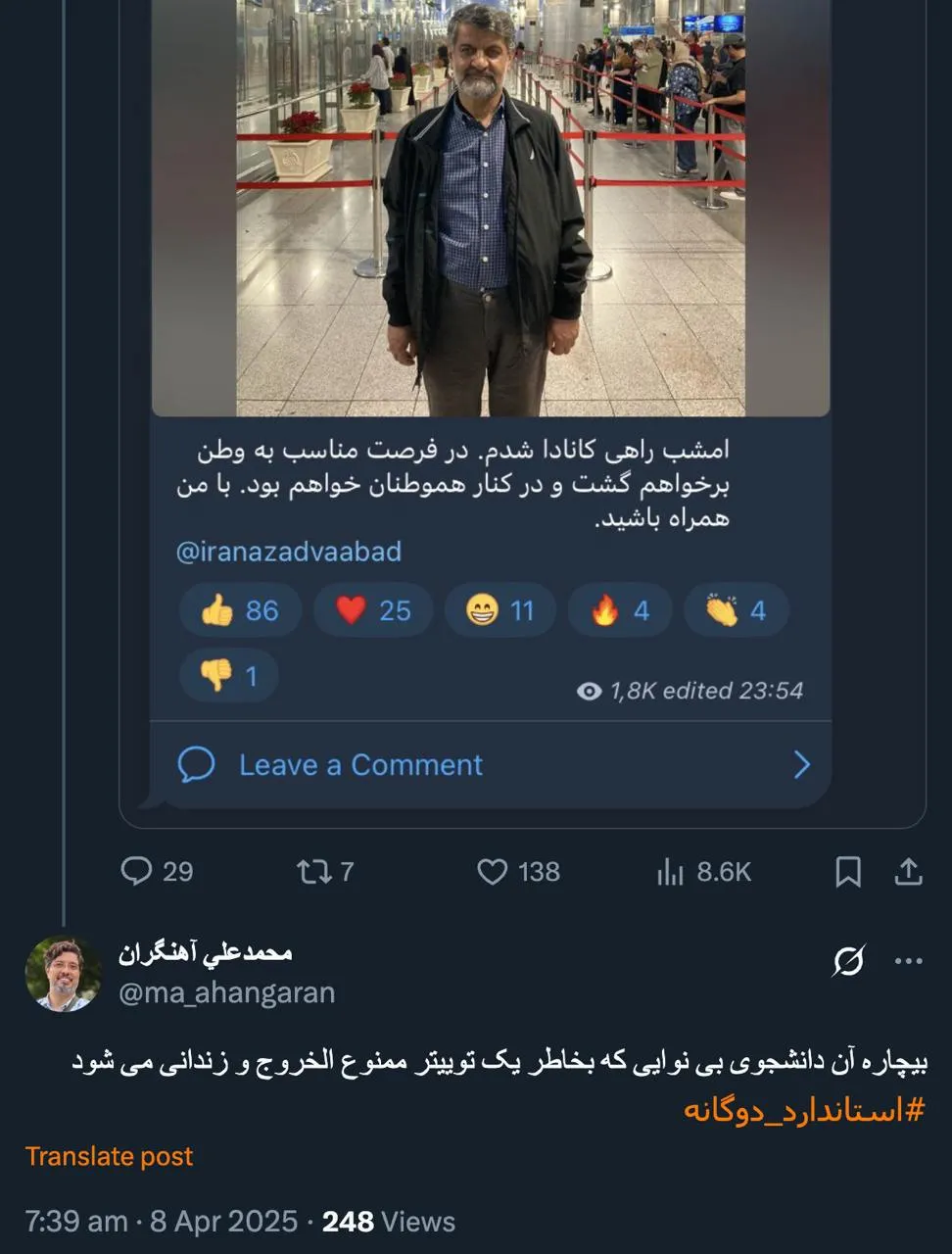
Task: Like the post with 138 likes
Action: (492, 871)
